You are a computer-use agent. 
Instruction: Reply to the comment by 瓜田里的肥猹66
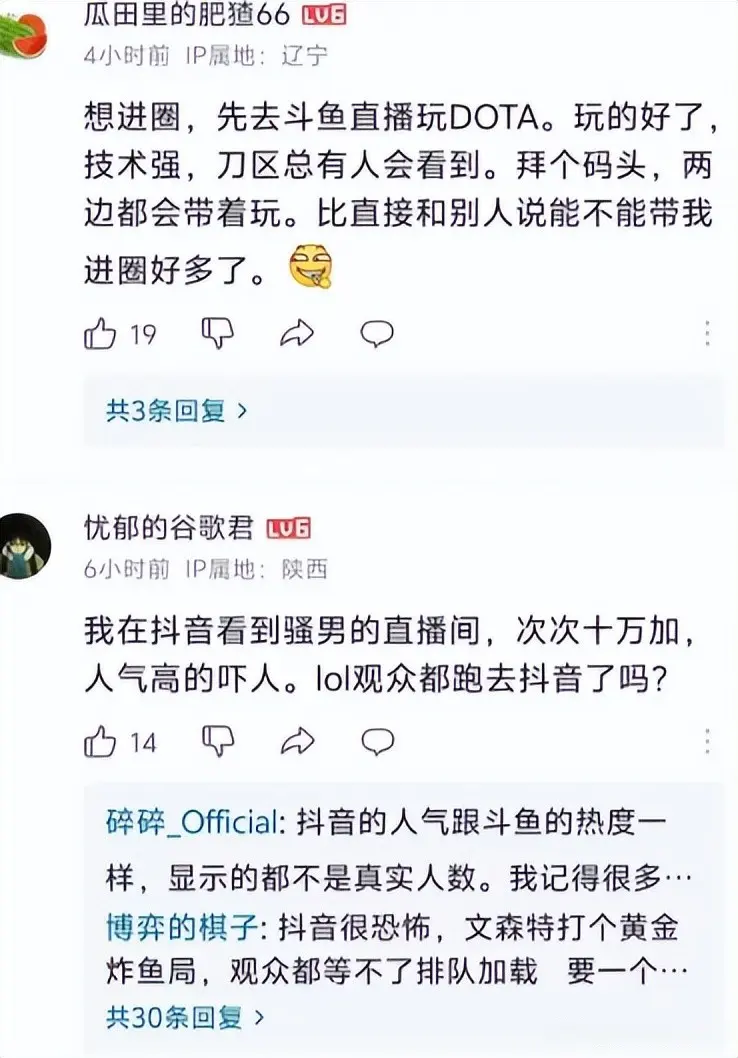pyautogui.click(x=376, y=333)
